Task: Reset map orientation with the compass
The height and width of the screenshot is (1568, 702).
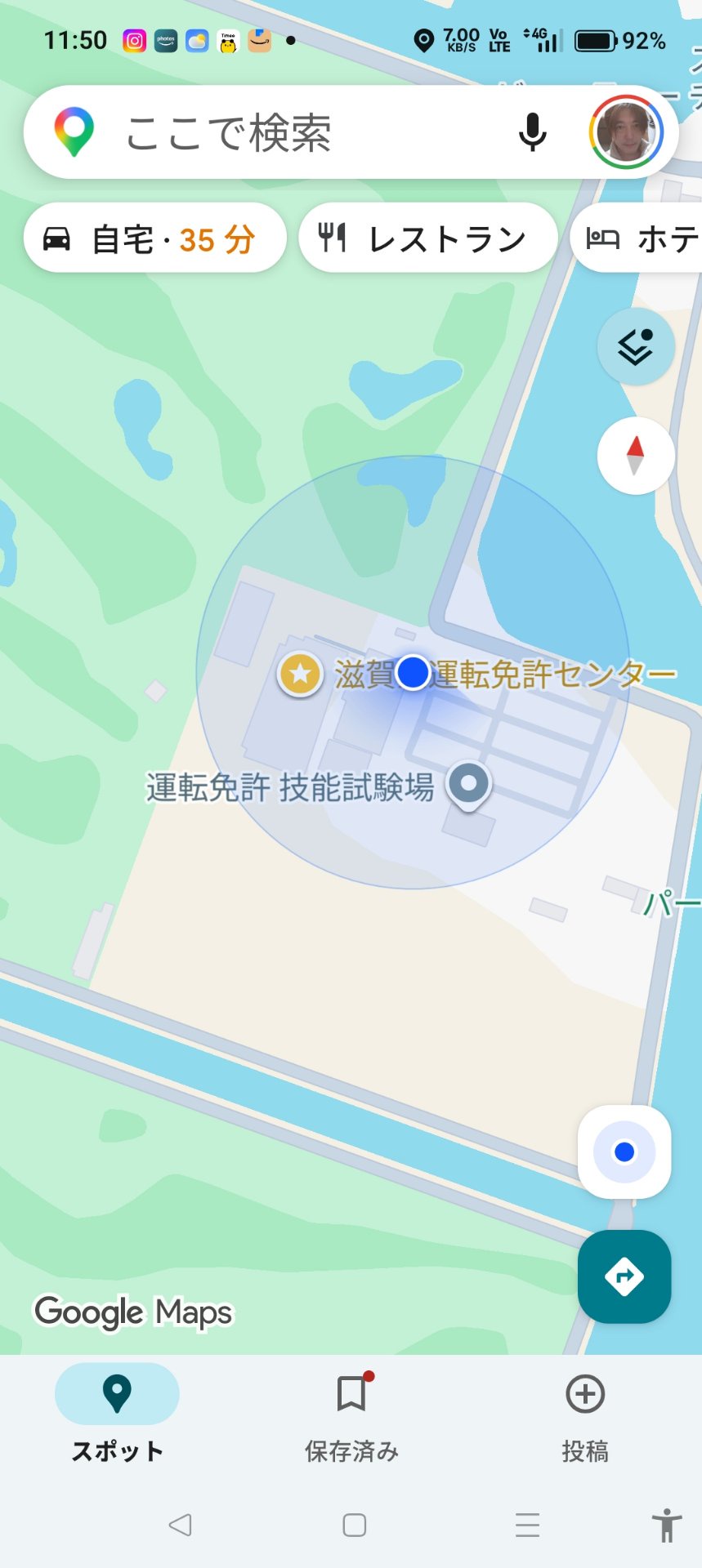Action: pos(636,456)
